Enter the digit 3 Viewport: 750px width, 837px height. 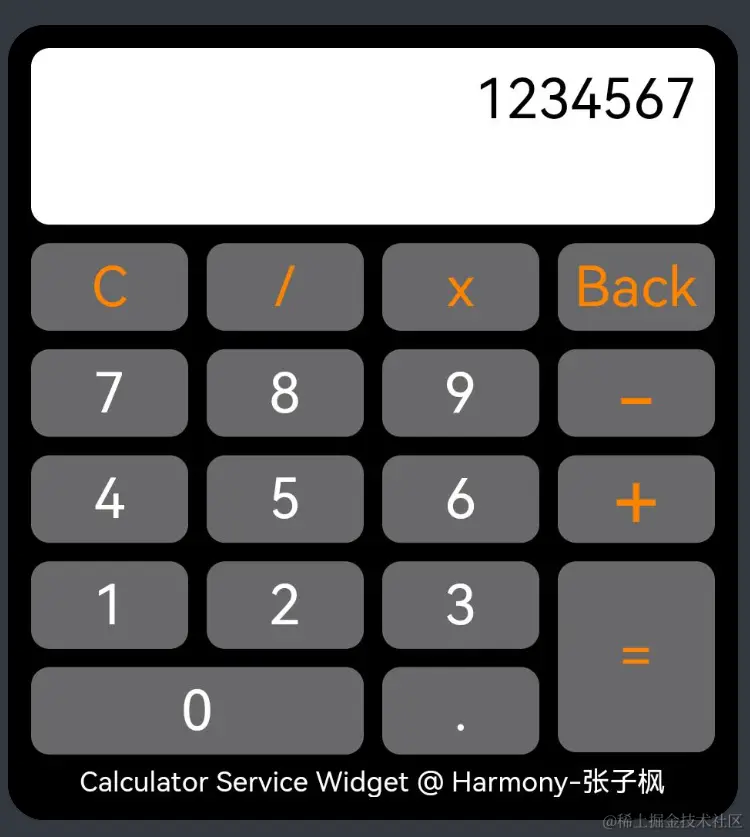[460, 605]
